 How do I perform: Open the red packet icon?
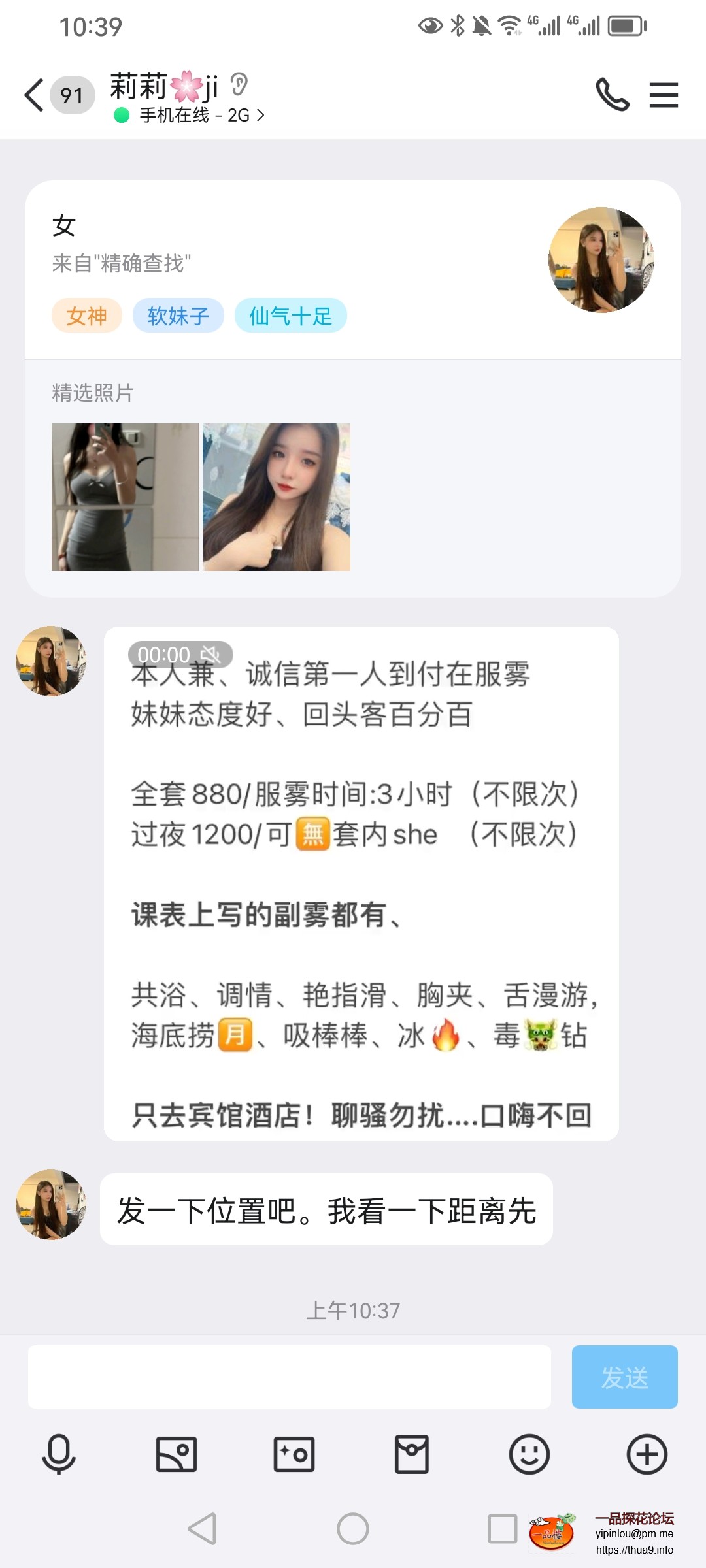tap(411, 1454)
